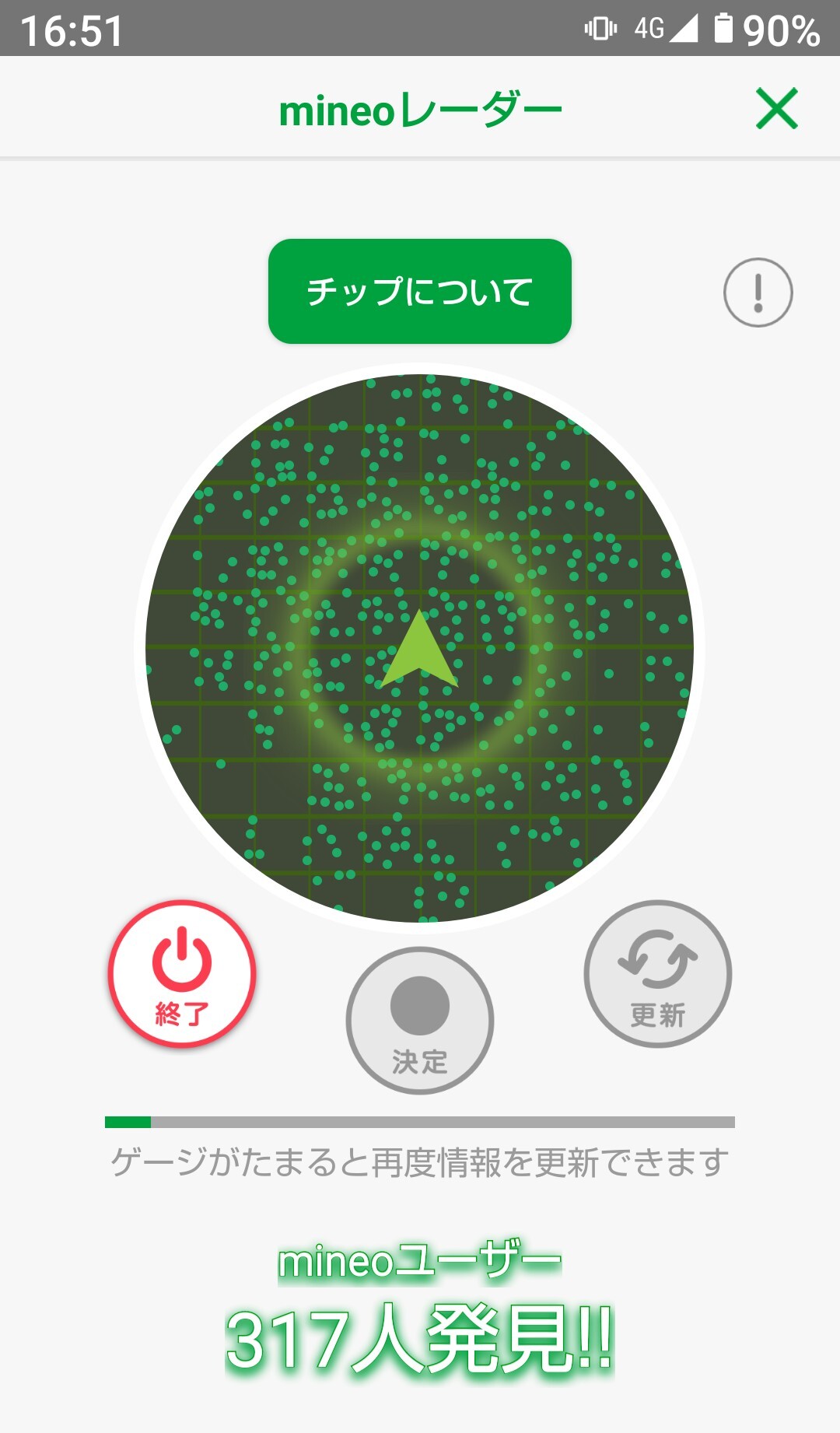Open the exclamation info icon
840x1433 pixels.
758,293
